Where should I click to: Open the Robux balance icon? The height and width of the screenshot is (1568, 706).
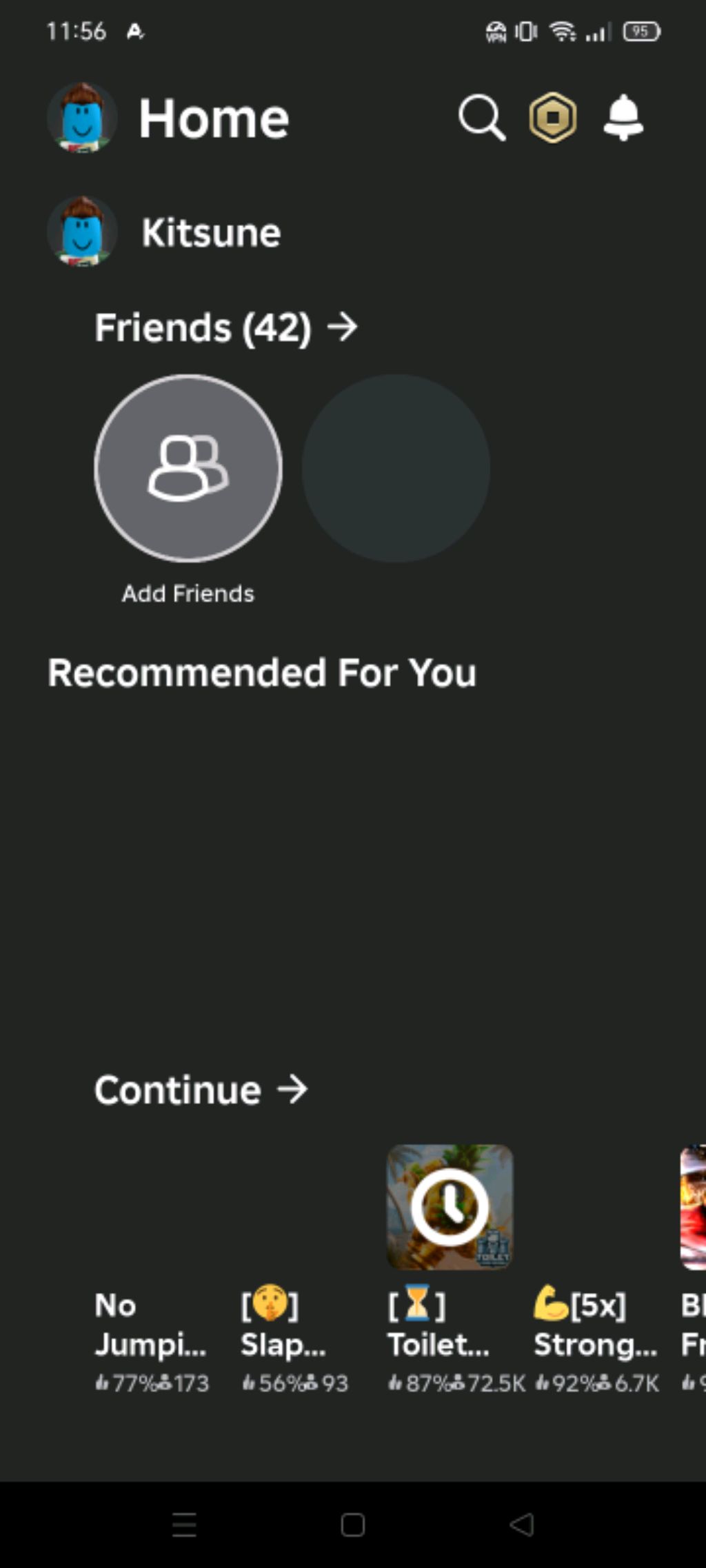coord(552,118)
